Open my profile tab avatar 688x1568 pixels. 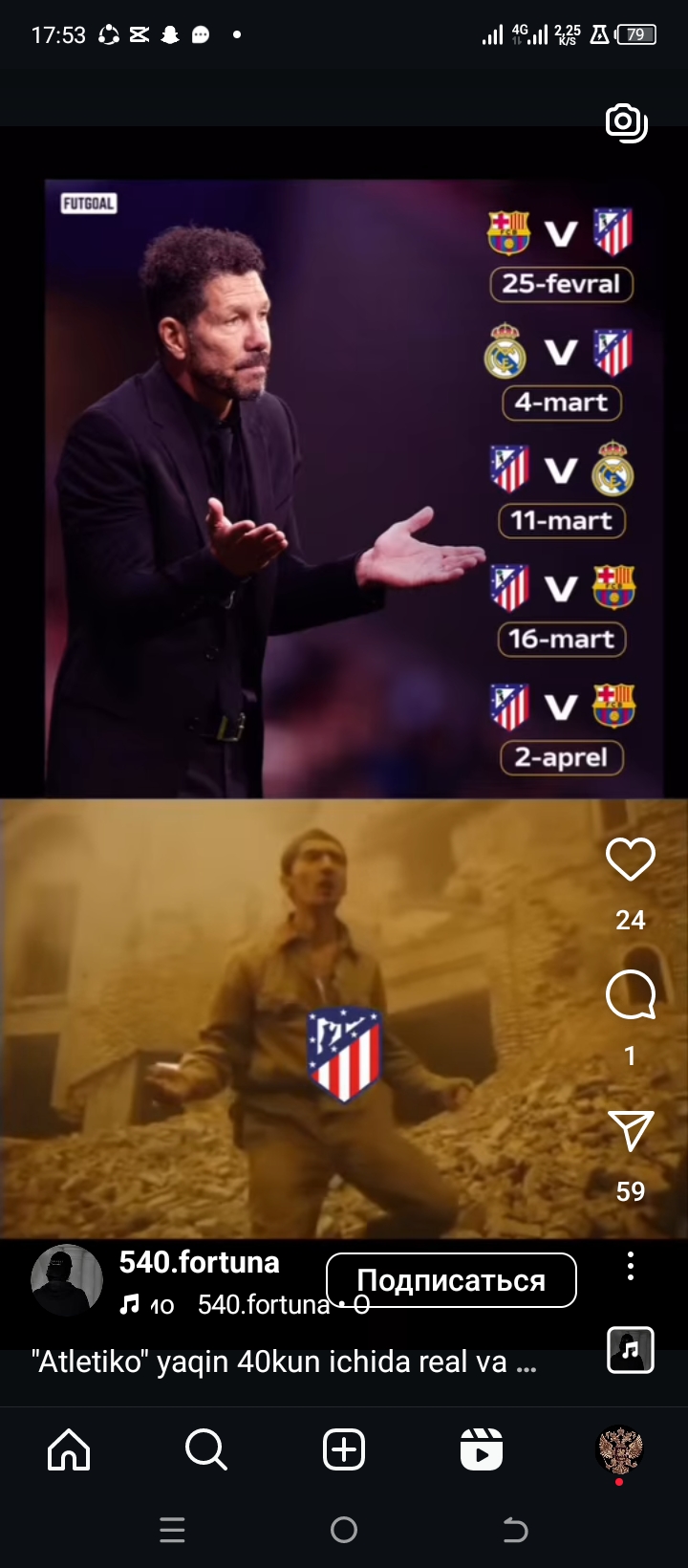pos(619,1449)
